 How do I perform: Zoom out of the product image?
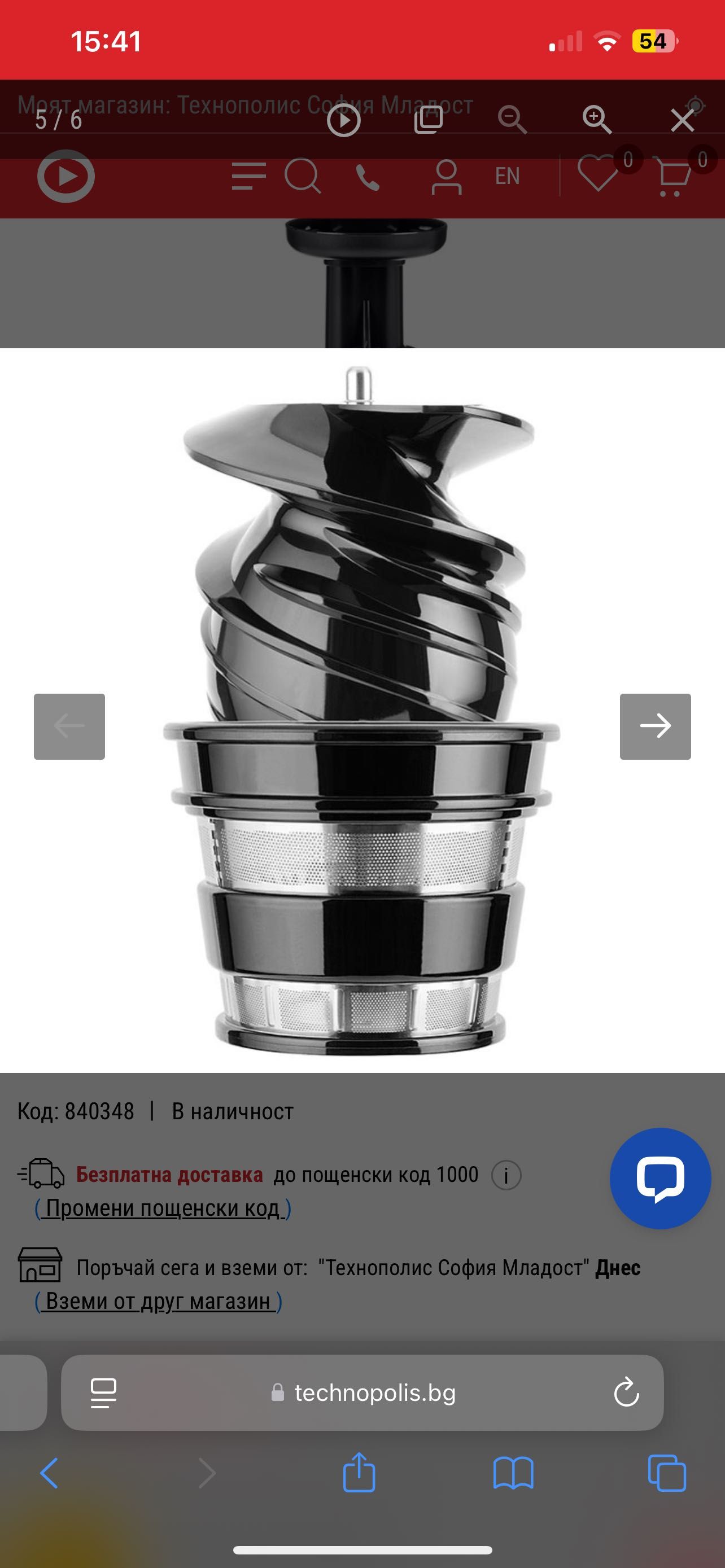pos(512,119)
